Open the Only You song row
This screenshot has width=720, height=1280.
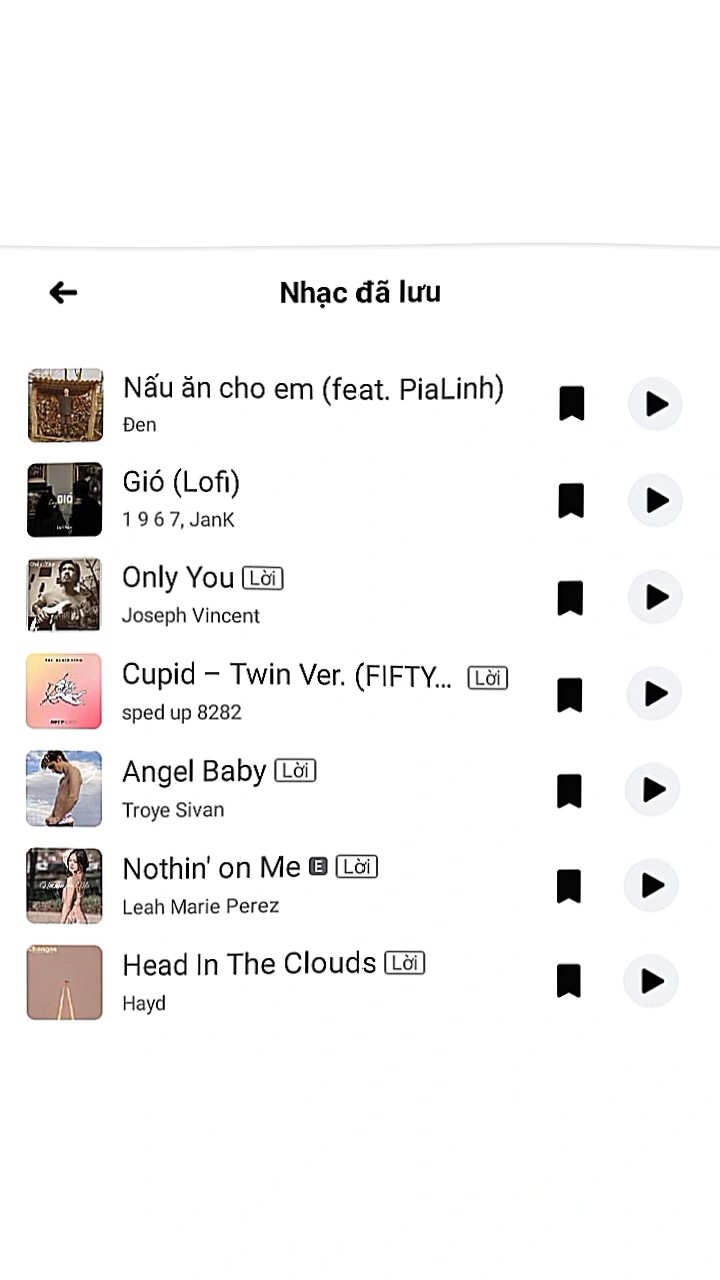pyautogui.click(x=300, y=596)
